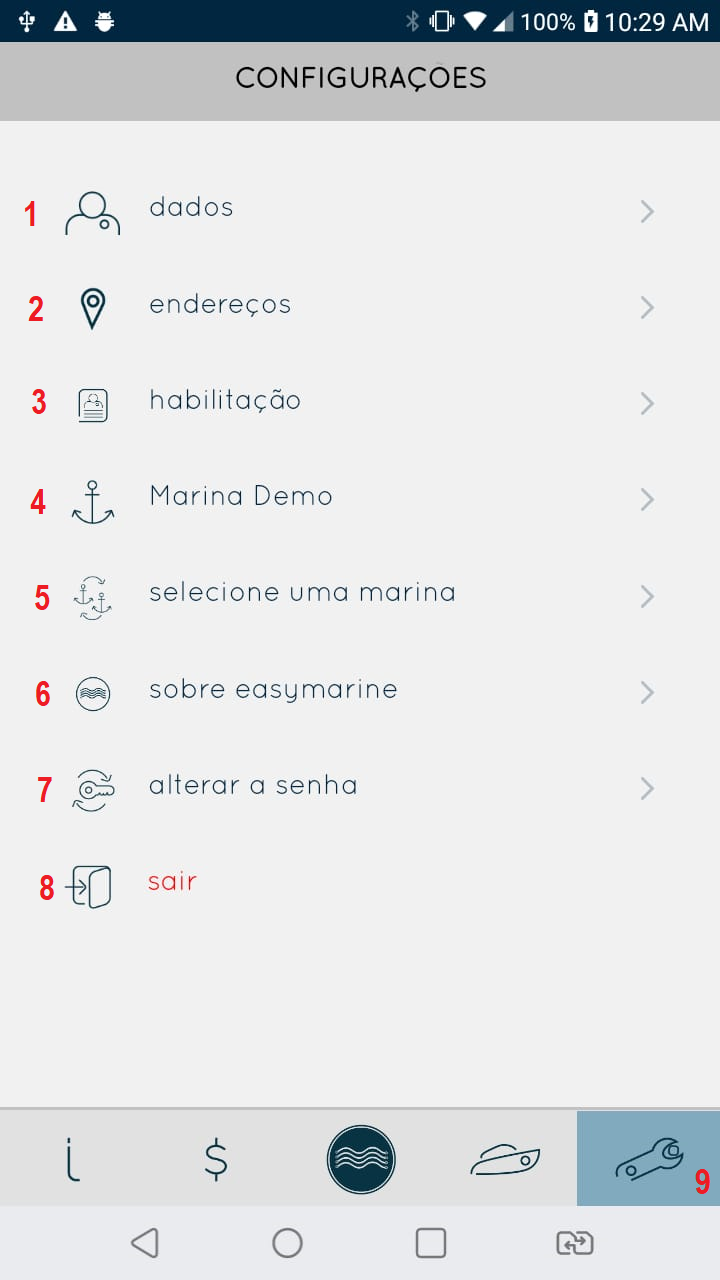The image size is (720, 1280).
Task: Open profile via the person icon
Action: [x=93, y=212]
